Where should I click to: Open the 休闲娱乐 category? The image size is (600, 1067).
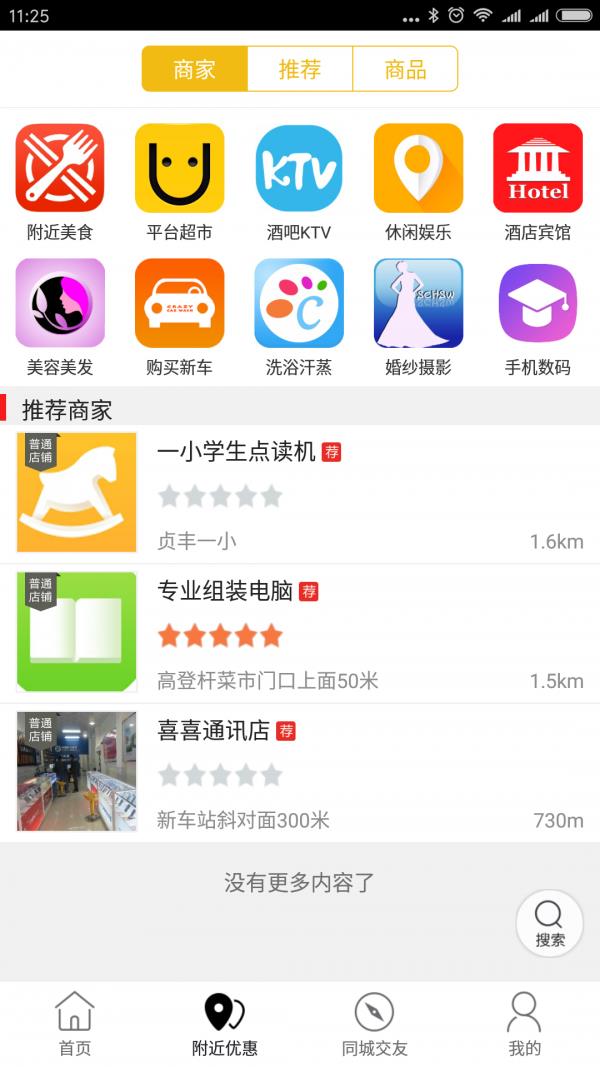tap(418, 180)
